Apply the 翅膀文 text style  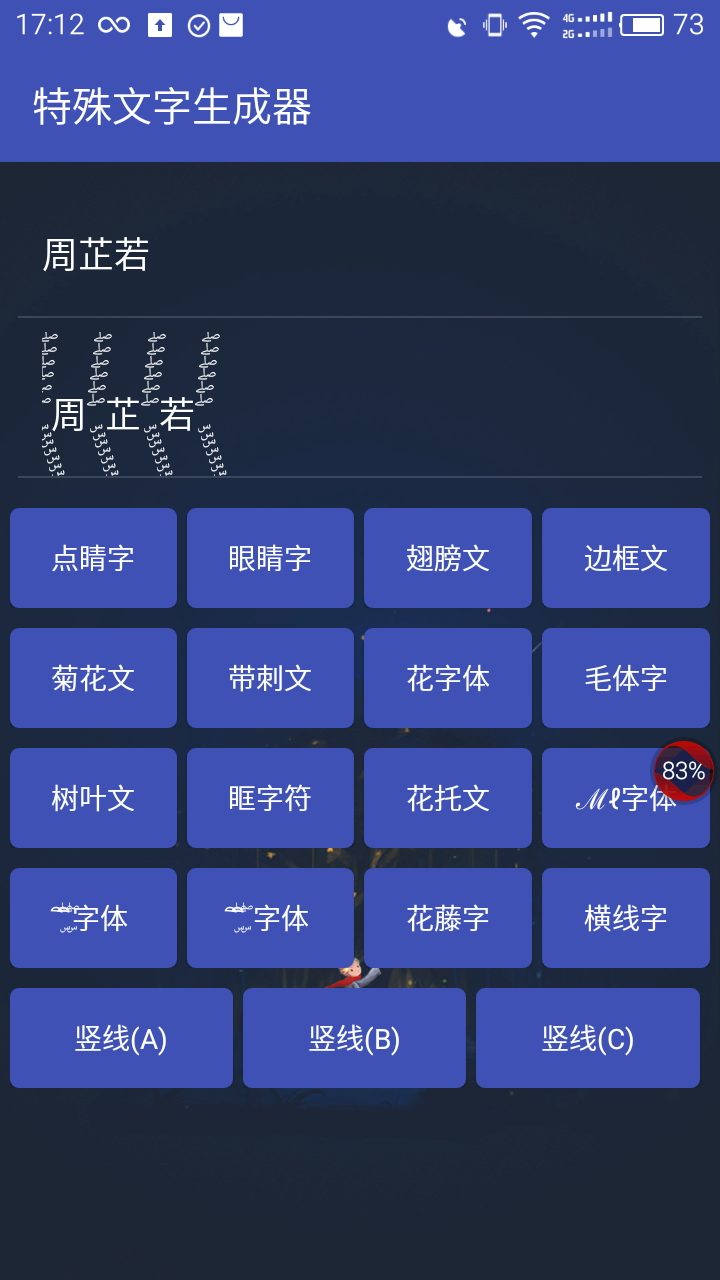pos(447,557)
